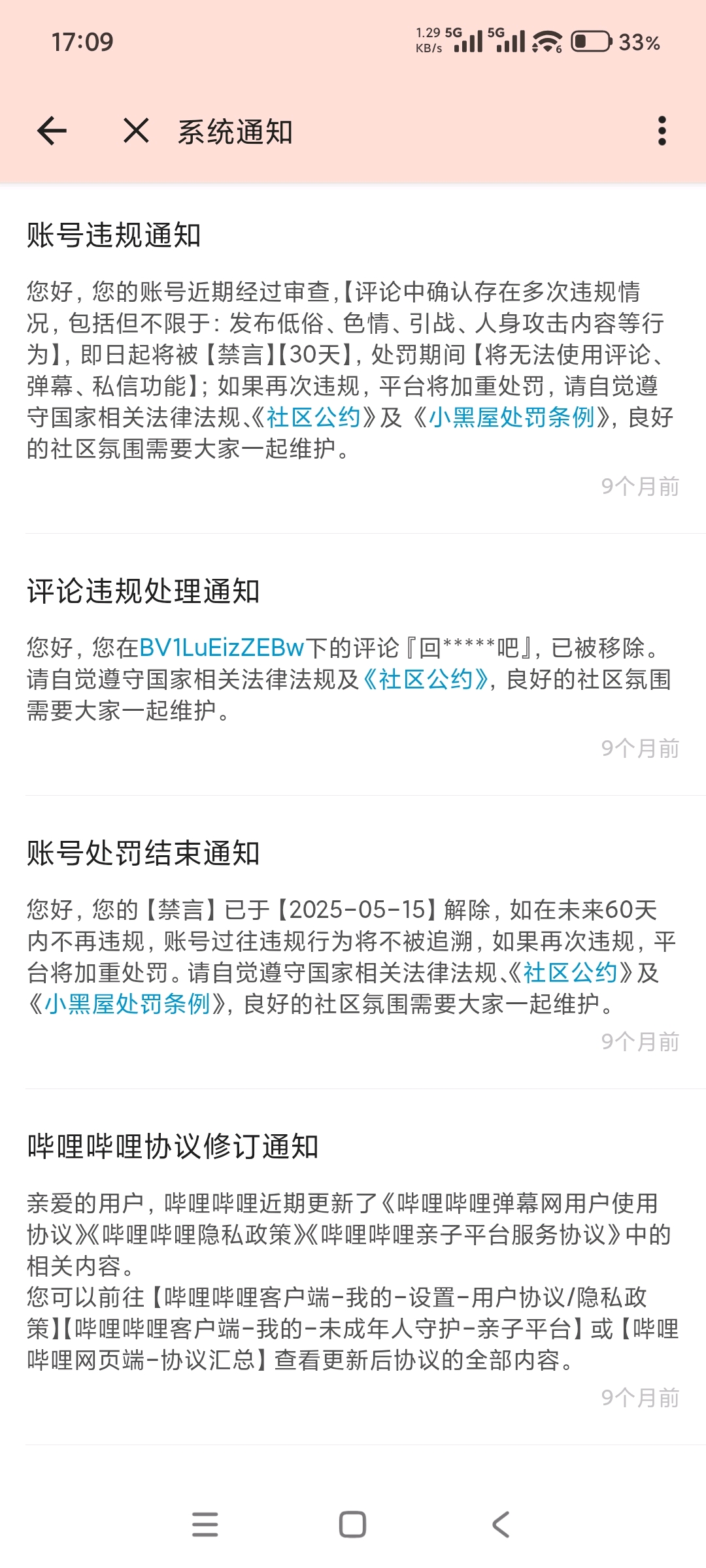
Task: Go back using the top-left arrow
Action: point(52,131)
